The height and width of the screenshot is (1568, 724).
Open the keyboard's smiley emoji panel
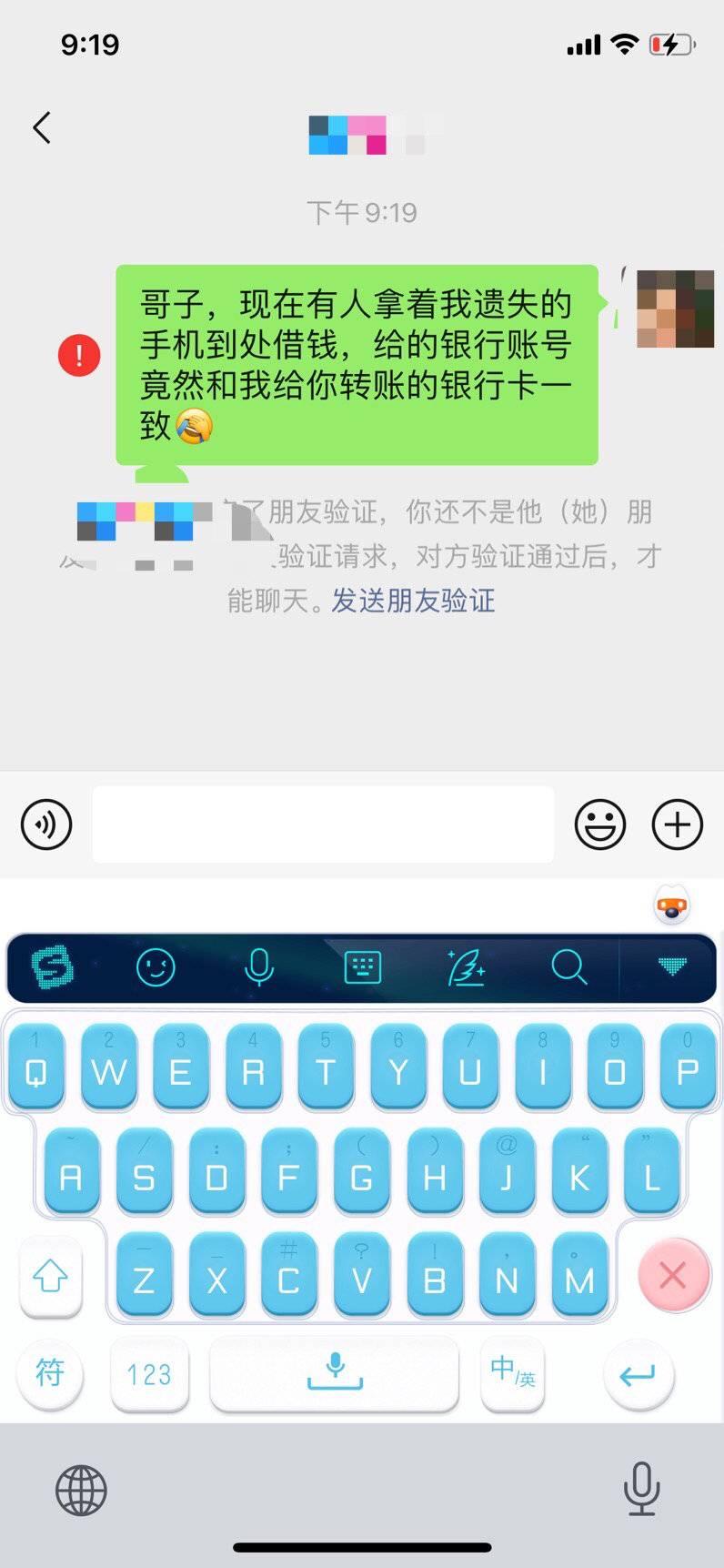156,967
